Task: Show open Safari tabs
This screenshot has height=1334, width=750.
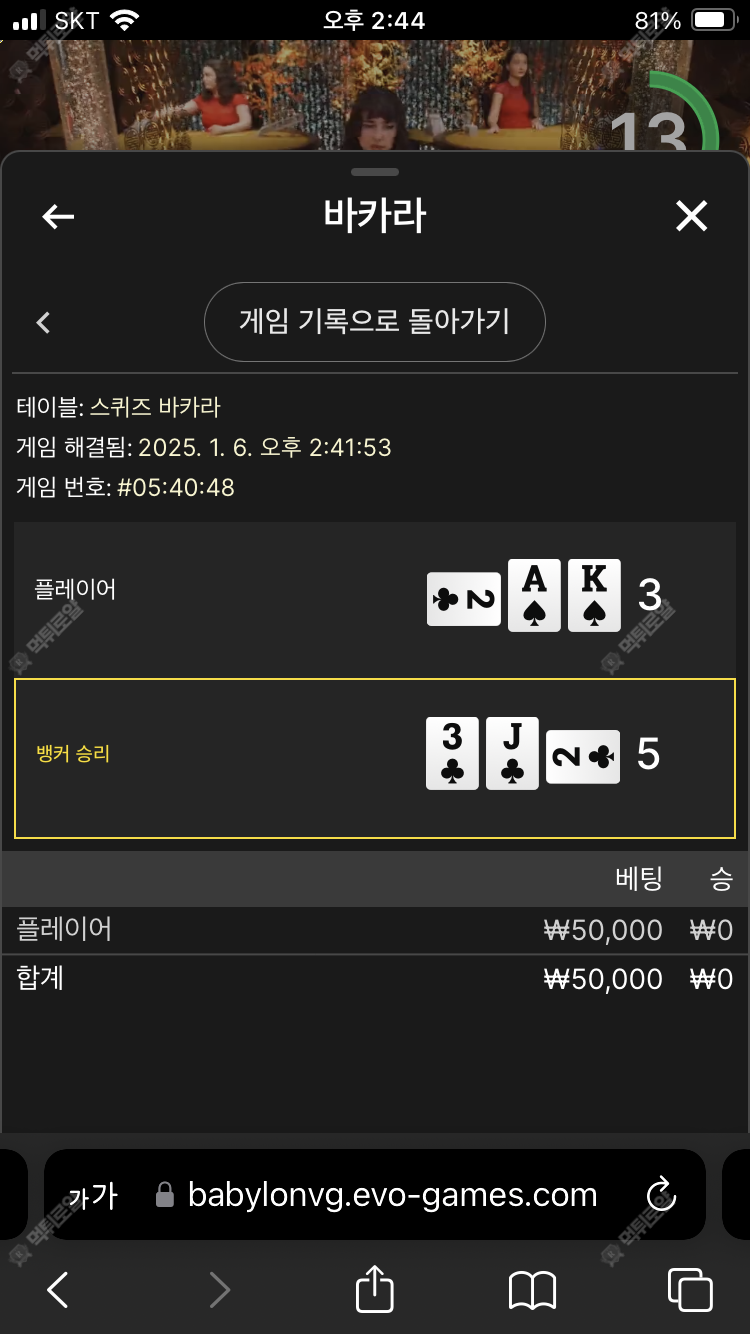Action: (x=690, y=1290)
